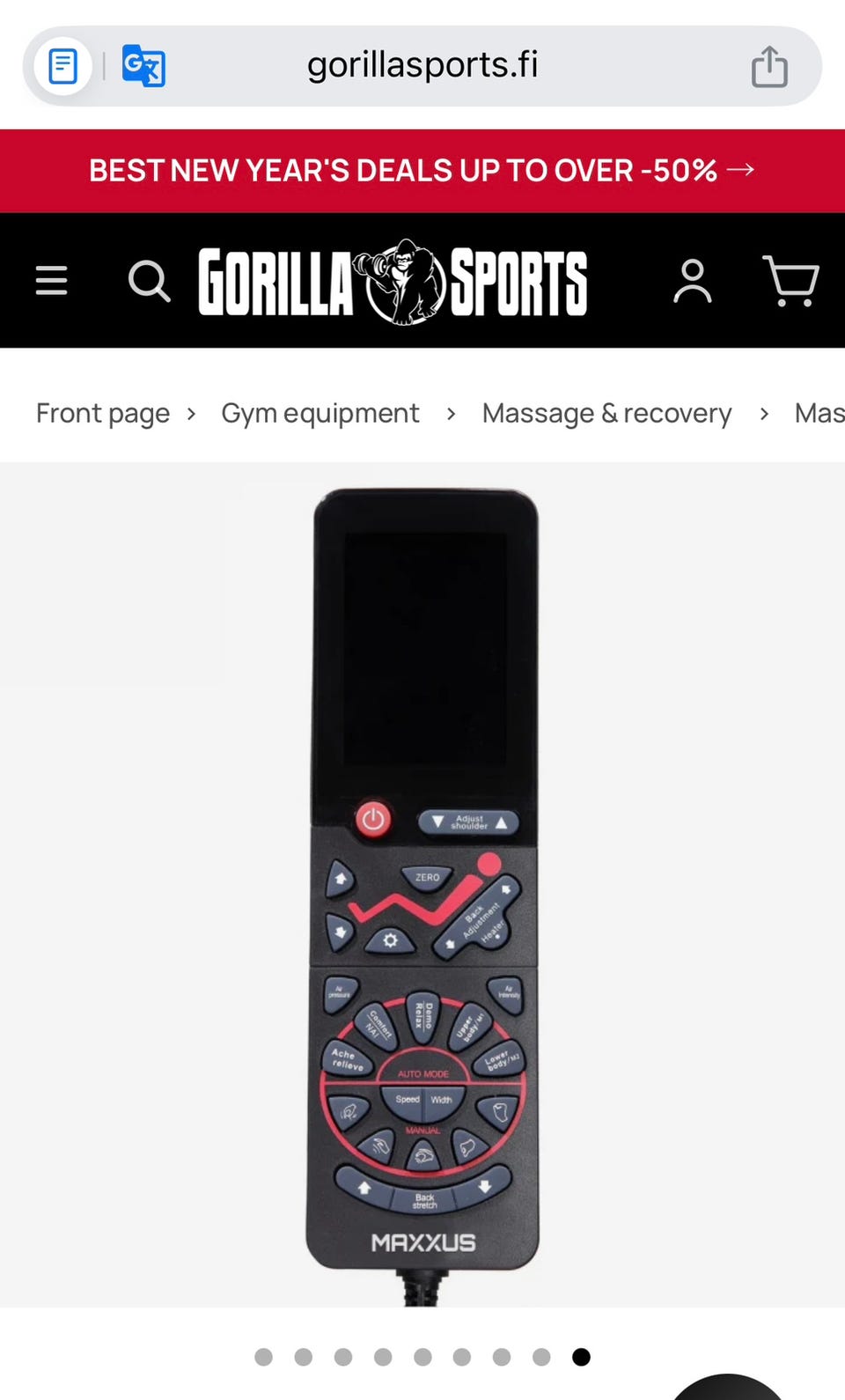Jump to the first image dot

point(263,1357)
